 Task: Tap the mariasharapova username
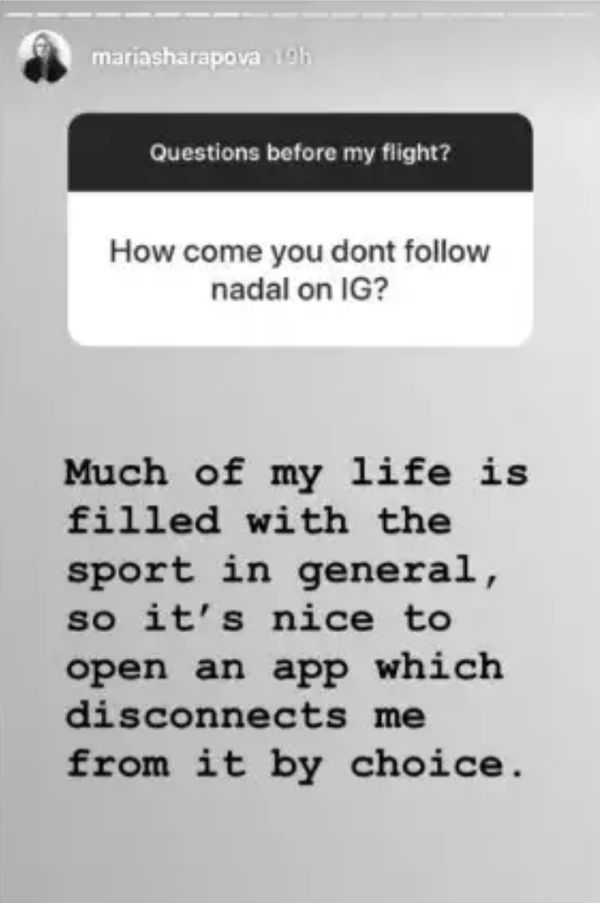click(176, 58)
